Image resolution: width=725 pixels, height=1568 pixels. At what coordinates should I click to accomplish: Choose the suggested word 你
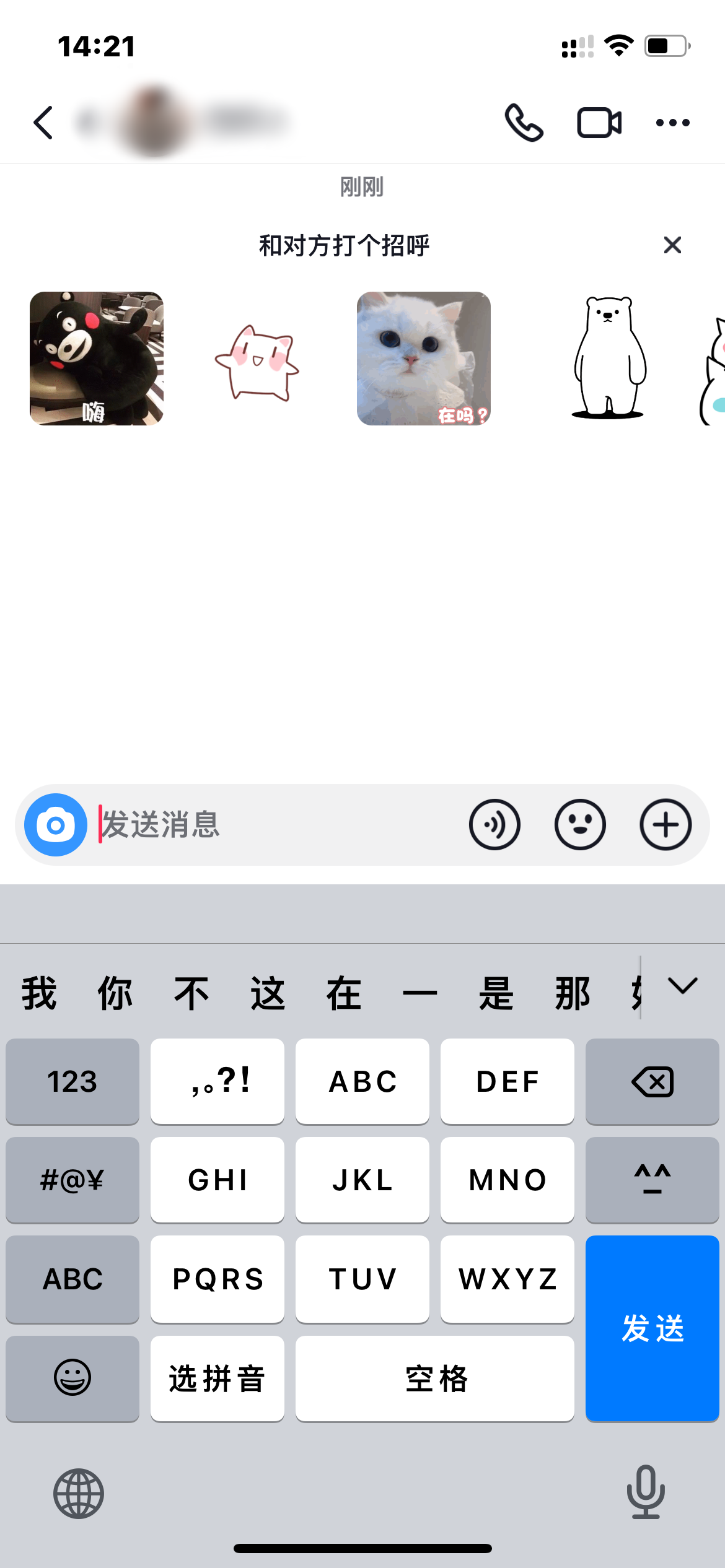[x=114, y=991]
